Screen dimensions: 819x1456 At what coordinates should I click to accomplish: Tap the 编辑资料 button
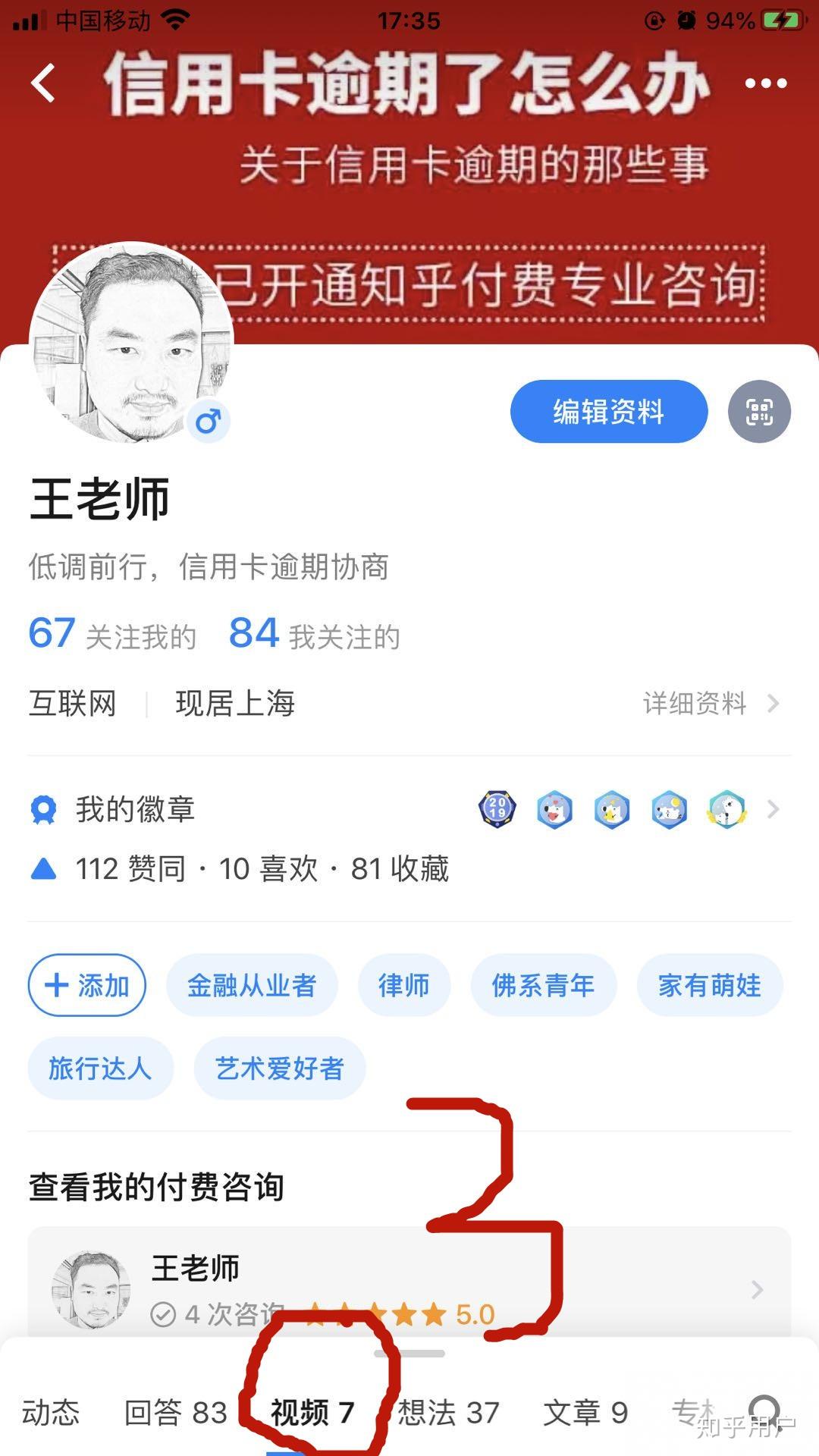tap(608, 412)
